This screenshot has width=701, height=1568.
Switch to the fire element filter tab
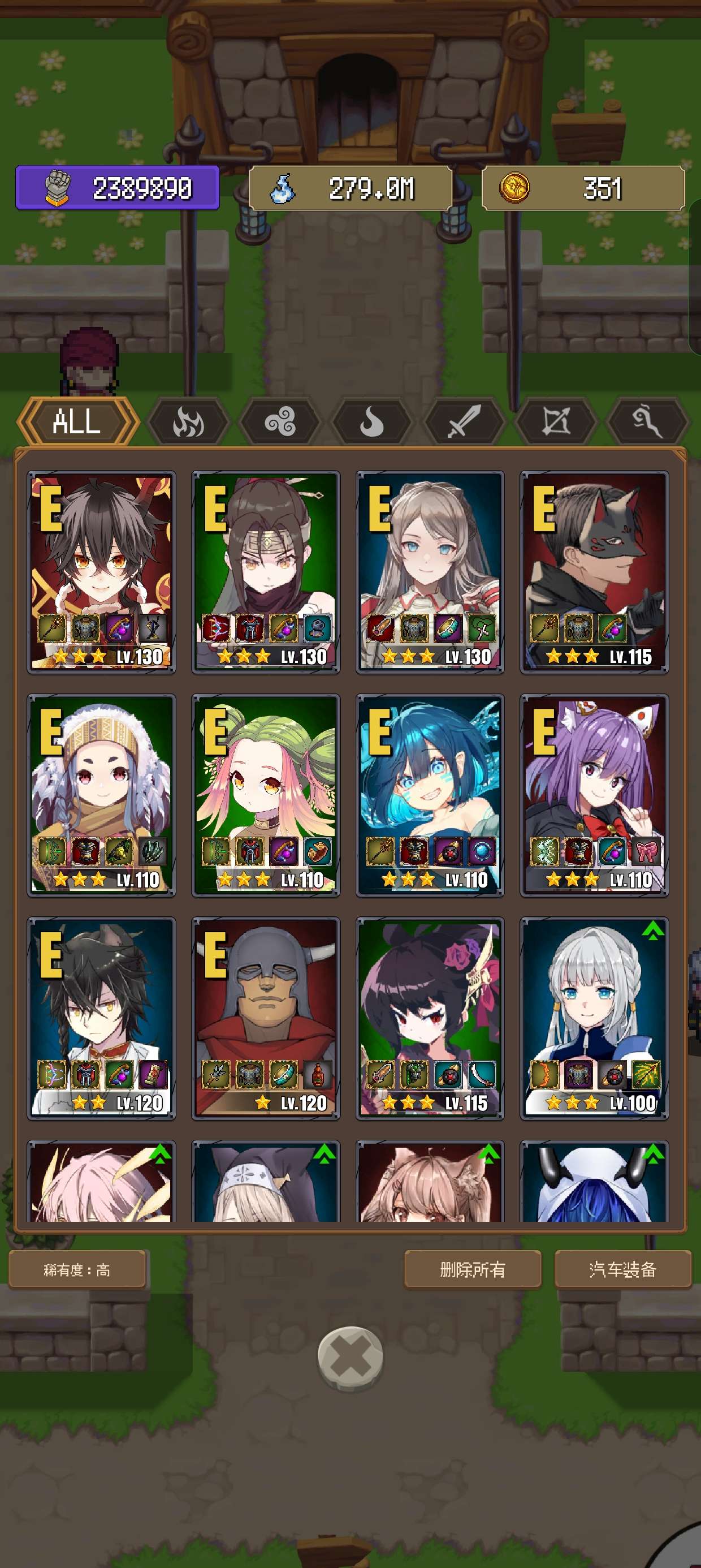click(189, 421)
